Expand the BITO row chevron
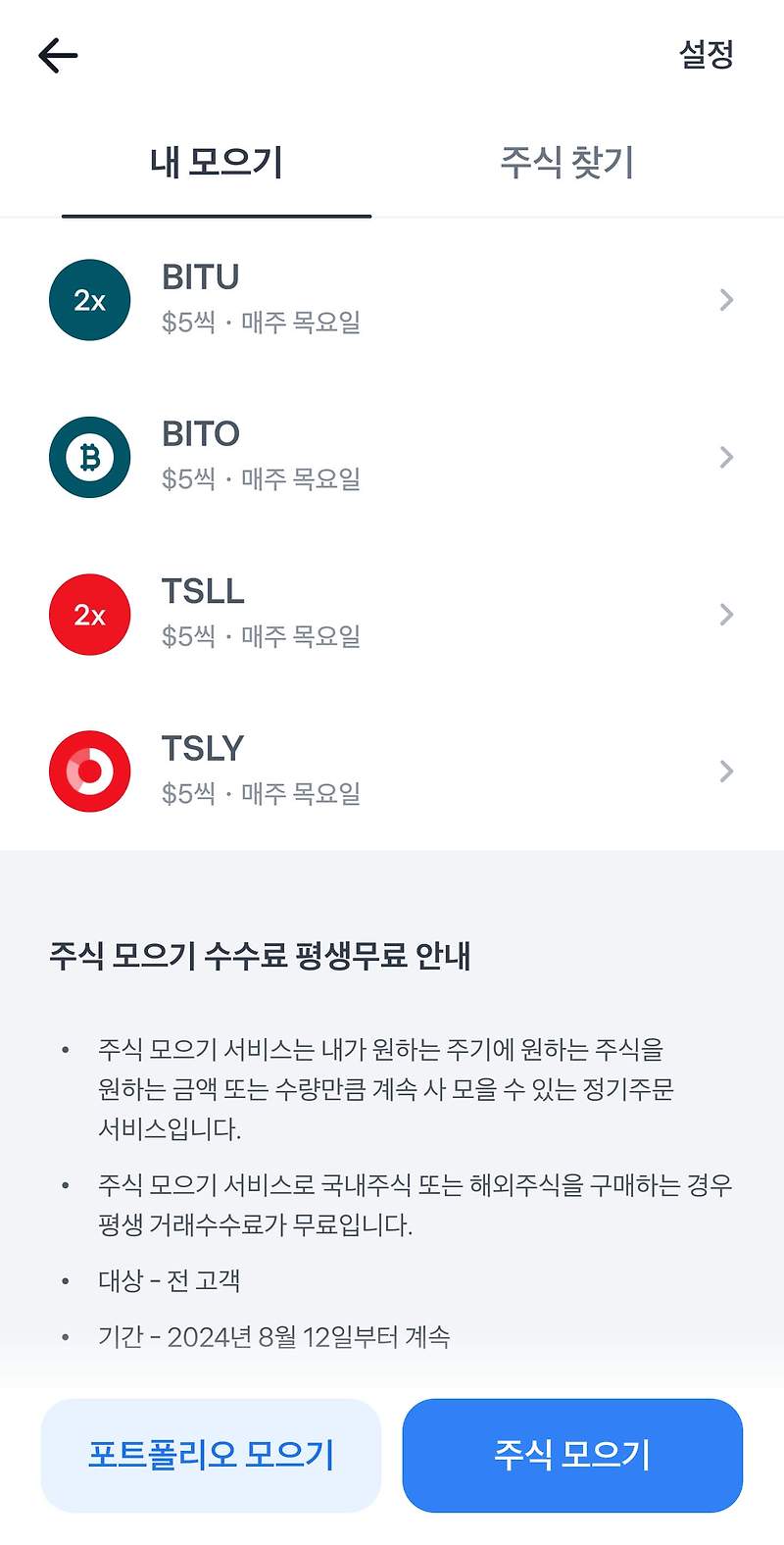The height and width of the screenshot is (1545, 784). [x=725, y=457]
